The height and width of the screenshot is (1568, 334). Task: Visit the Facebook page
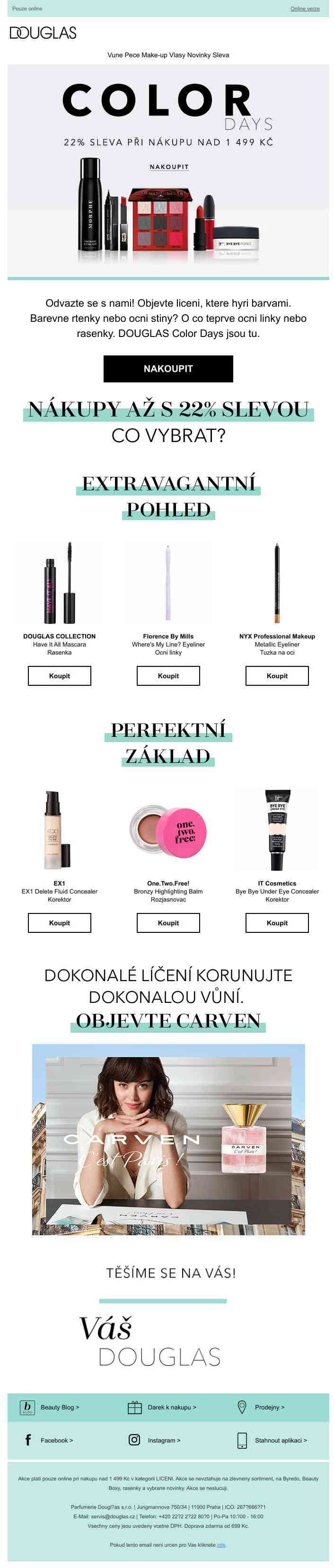tap(56, 1440)
